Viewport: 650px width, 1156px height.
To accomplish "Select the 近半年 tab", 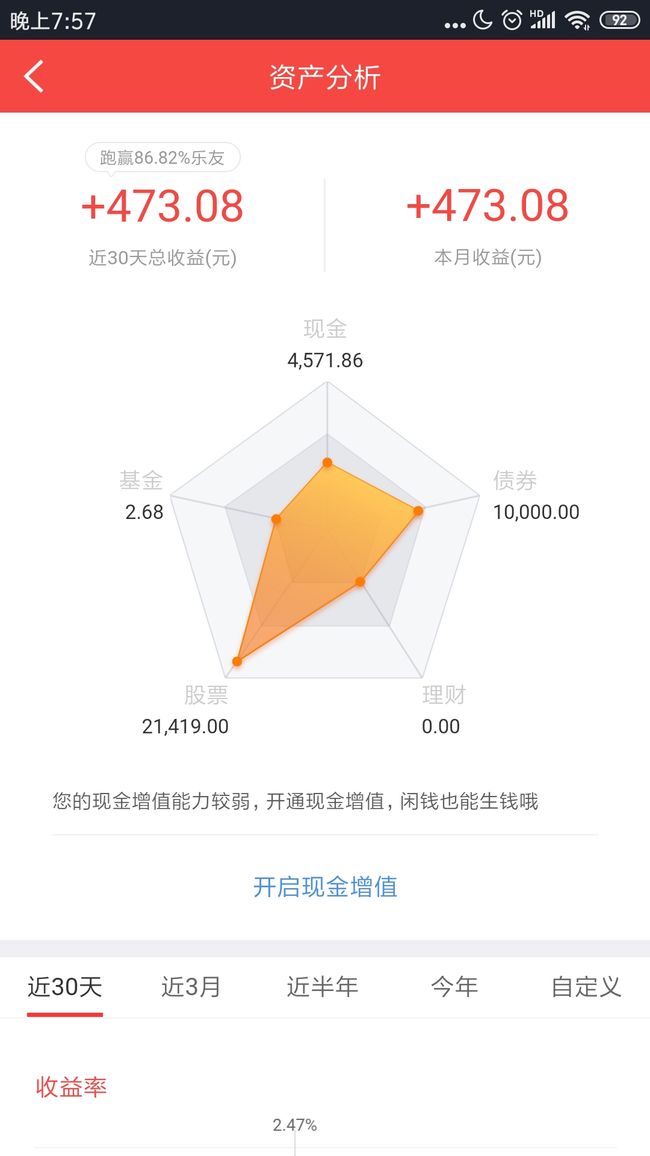I will [x=322, y=986].
